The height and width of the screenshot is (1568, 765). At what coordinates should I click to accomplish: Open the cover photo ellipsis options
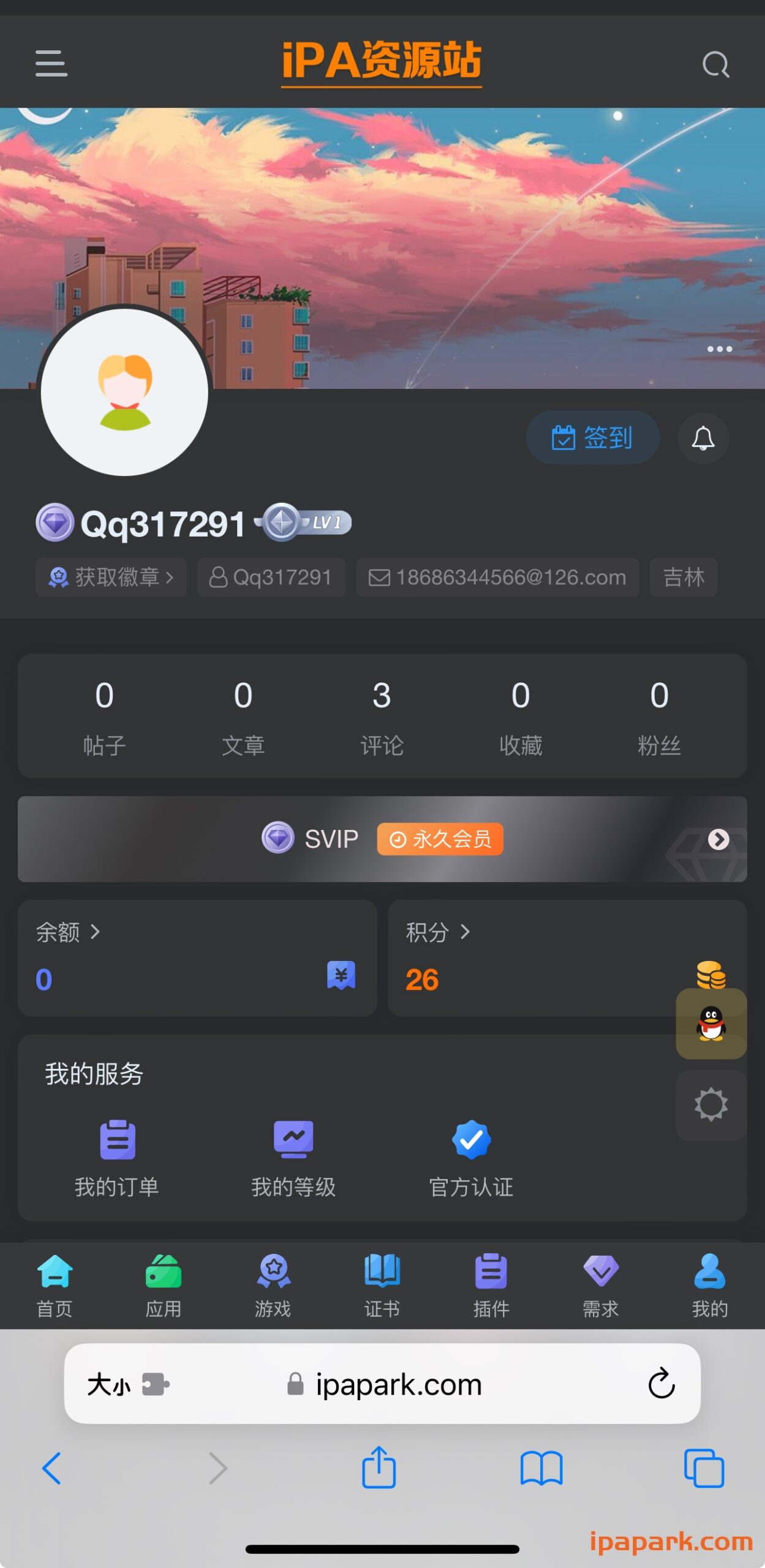tap(719, 349)
